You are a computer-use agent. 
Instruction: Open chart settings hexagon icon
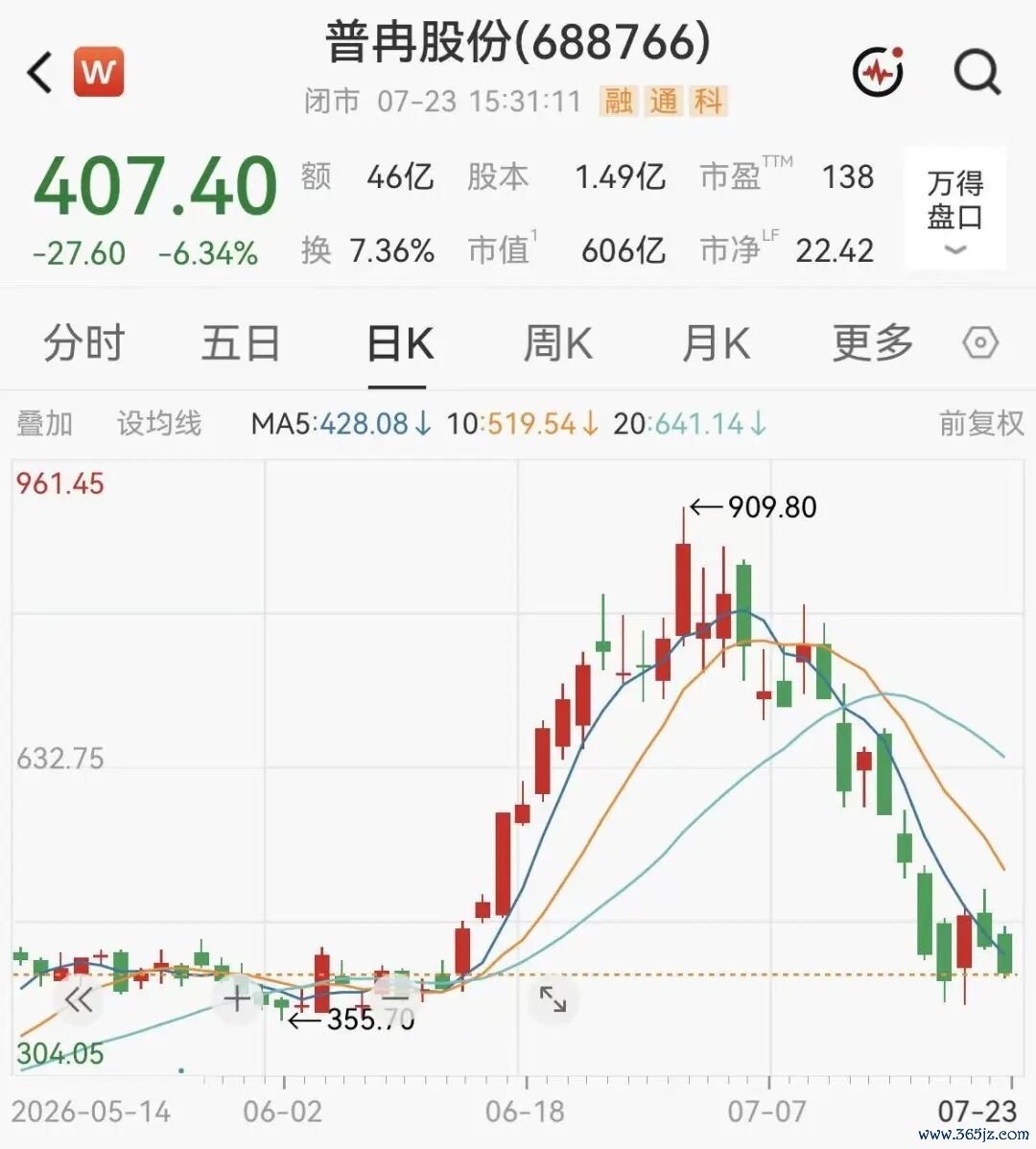click(x=980, y=342)
